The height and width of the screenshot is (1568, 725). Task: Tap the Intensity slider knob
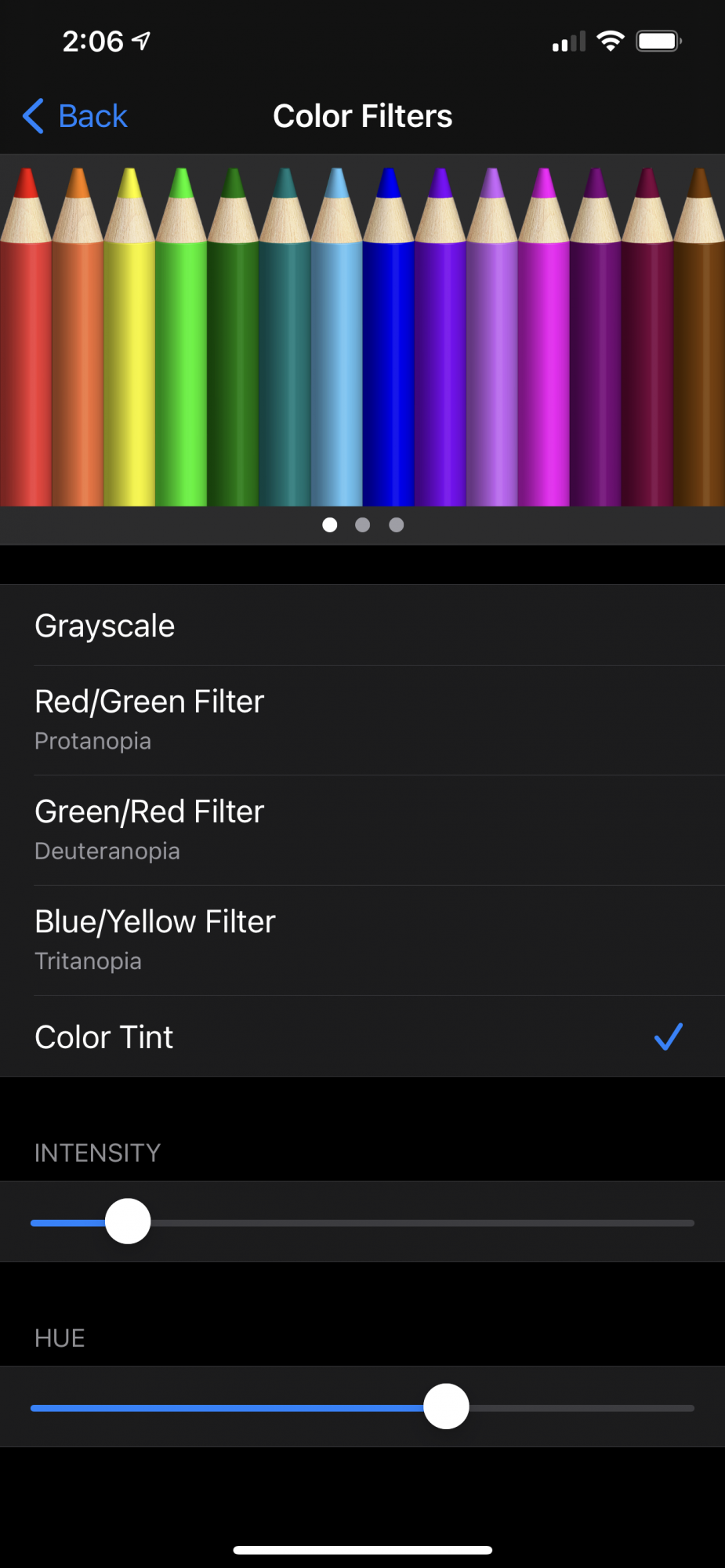128,1221
